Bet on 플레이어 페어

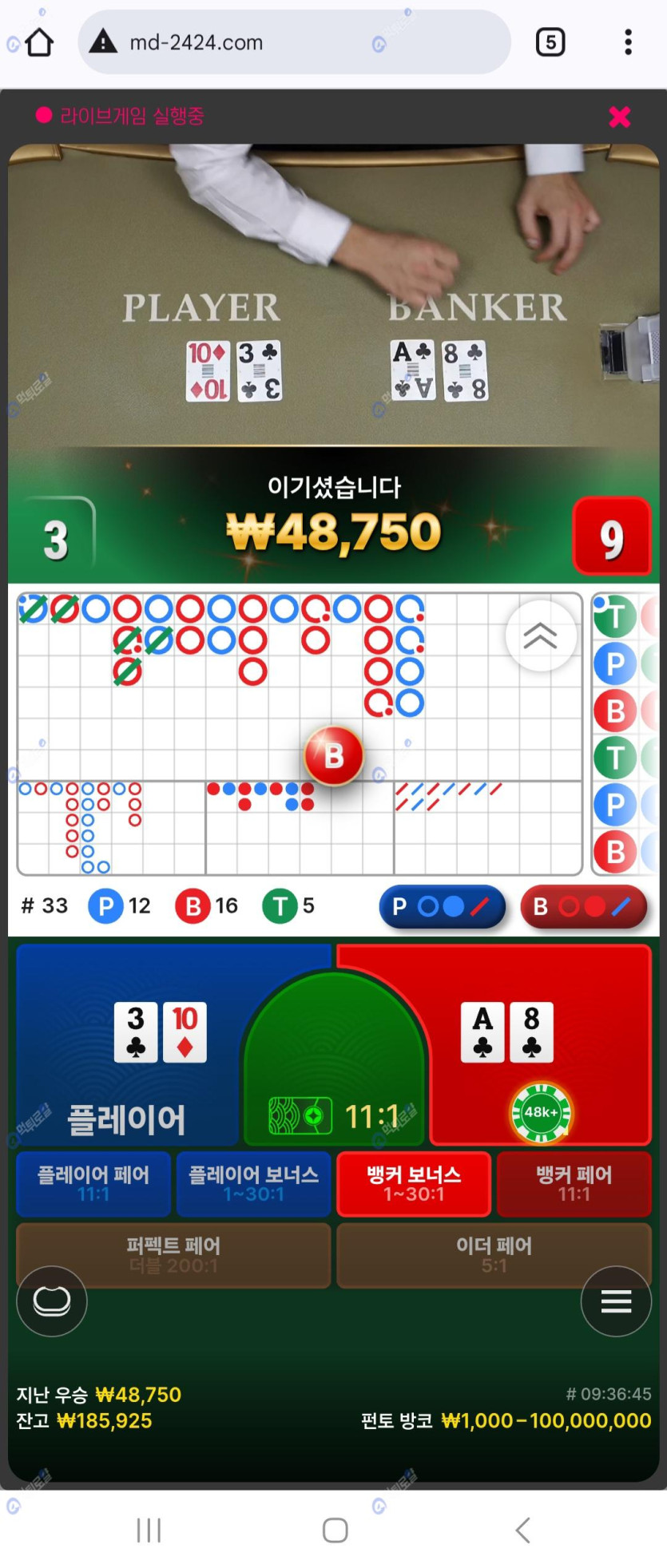(x=93, y=1183)
